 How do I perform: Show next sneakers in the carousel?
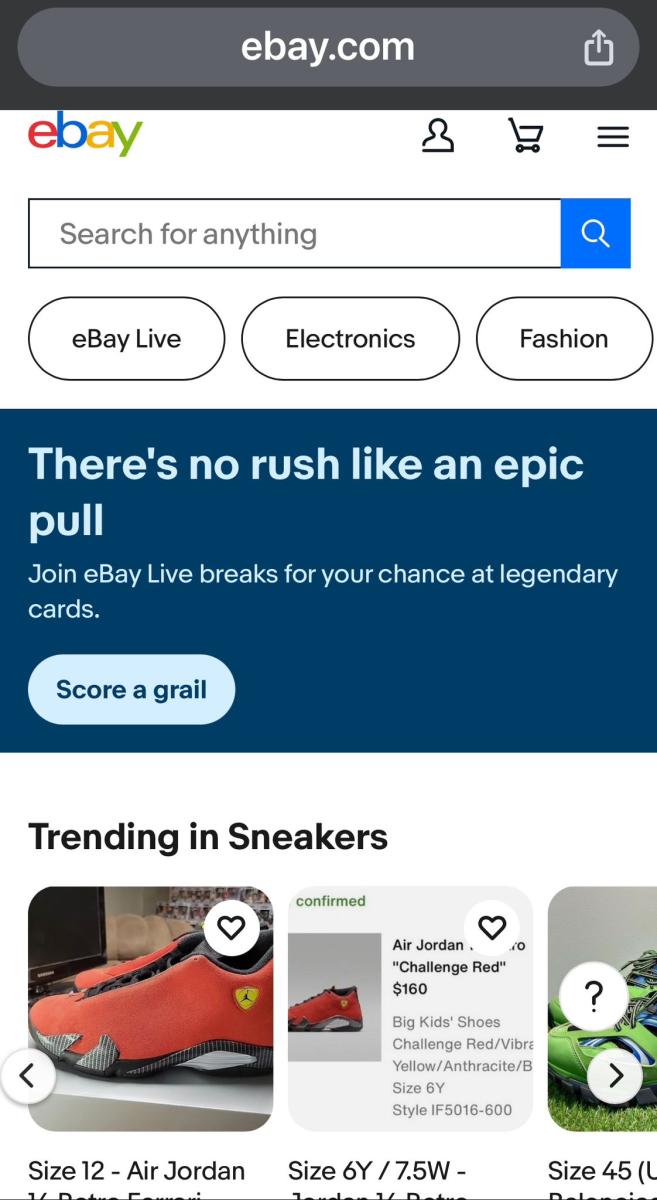pos(615,1076)
